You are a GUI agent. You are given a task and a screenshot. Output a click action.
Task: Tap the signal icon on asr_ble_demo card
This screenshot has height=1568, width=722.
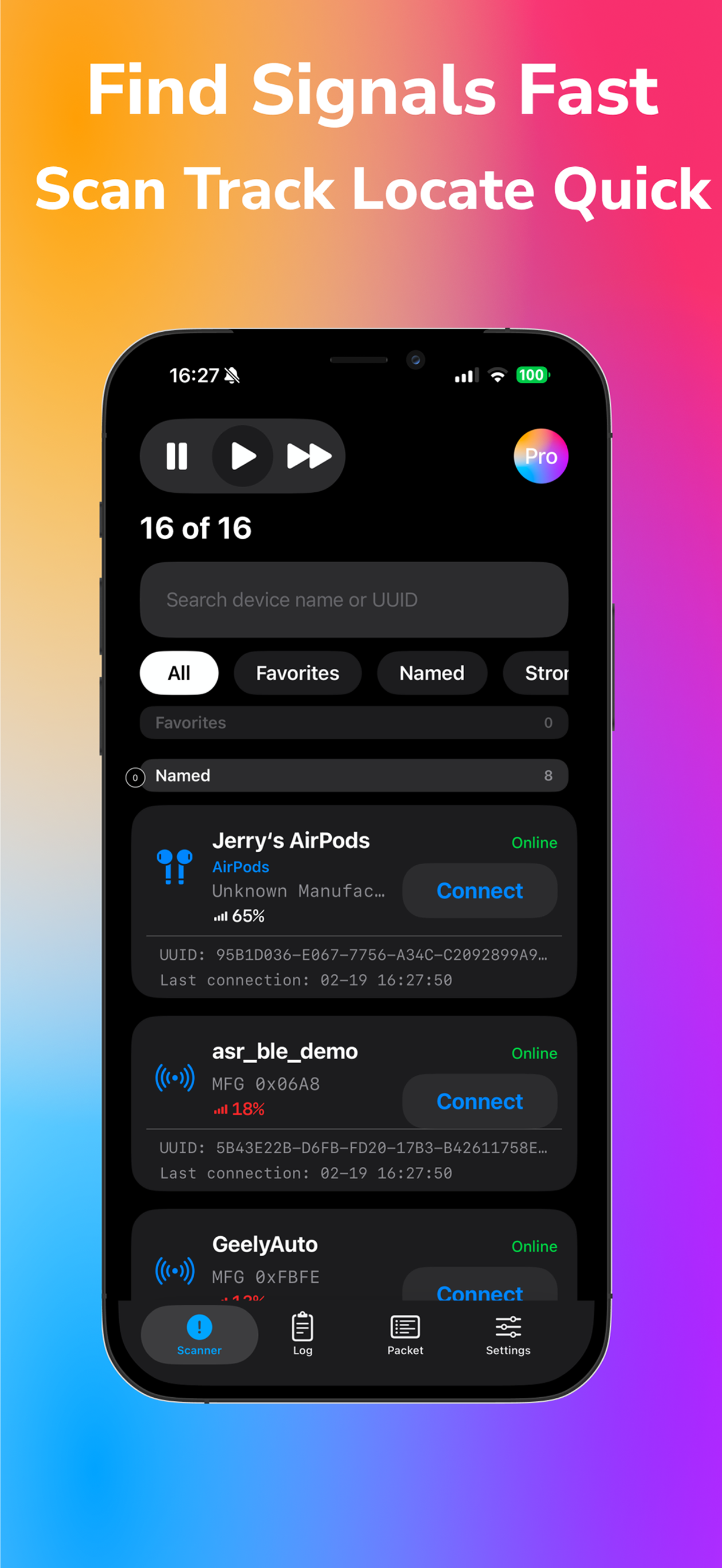pyautogui.click(x=175, y=1079)
